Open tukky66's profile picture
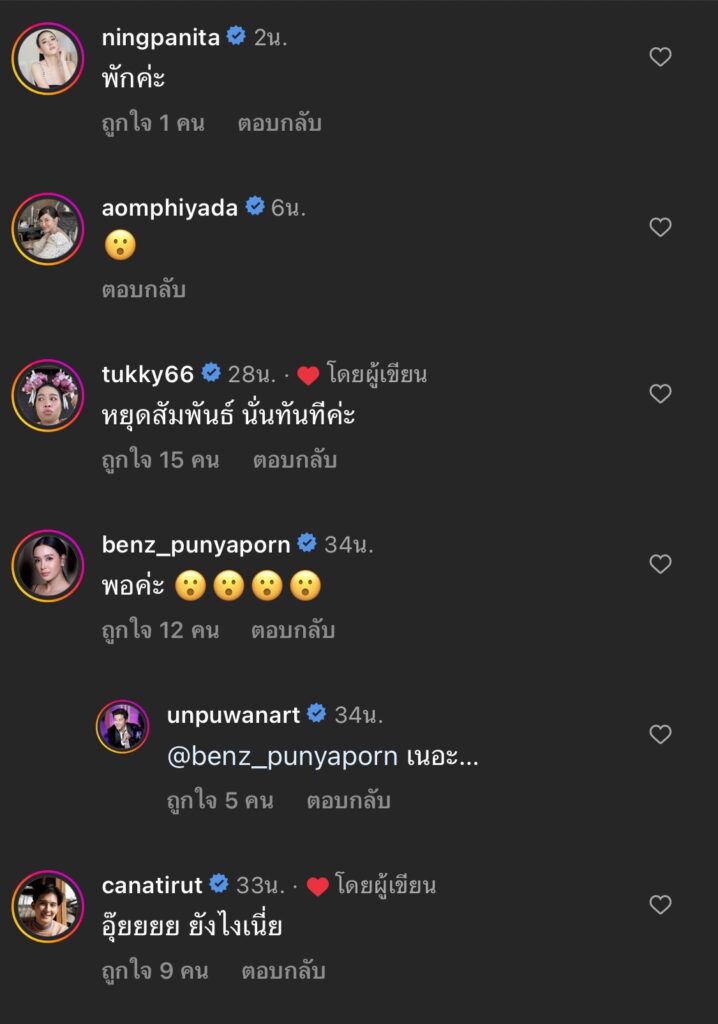 pos(47,394)
